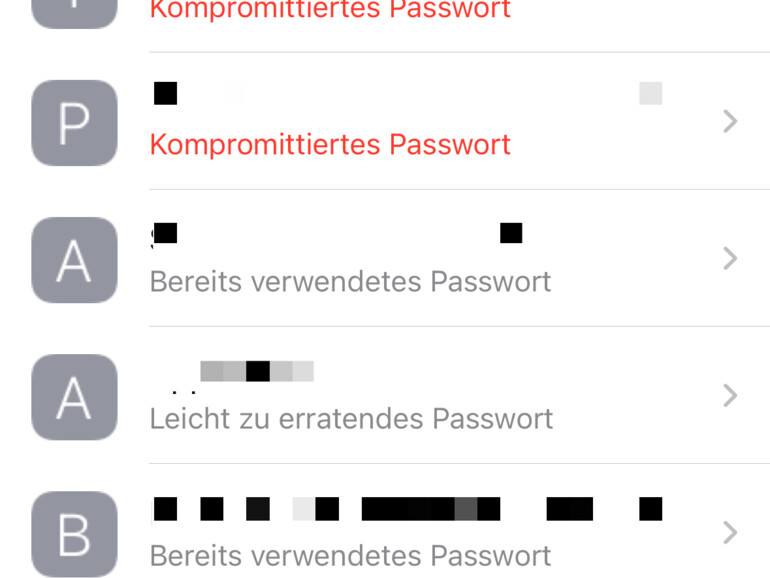Open the A entry marked 'Bereits verwendetes Passwort'

coord(400,259)
